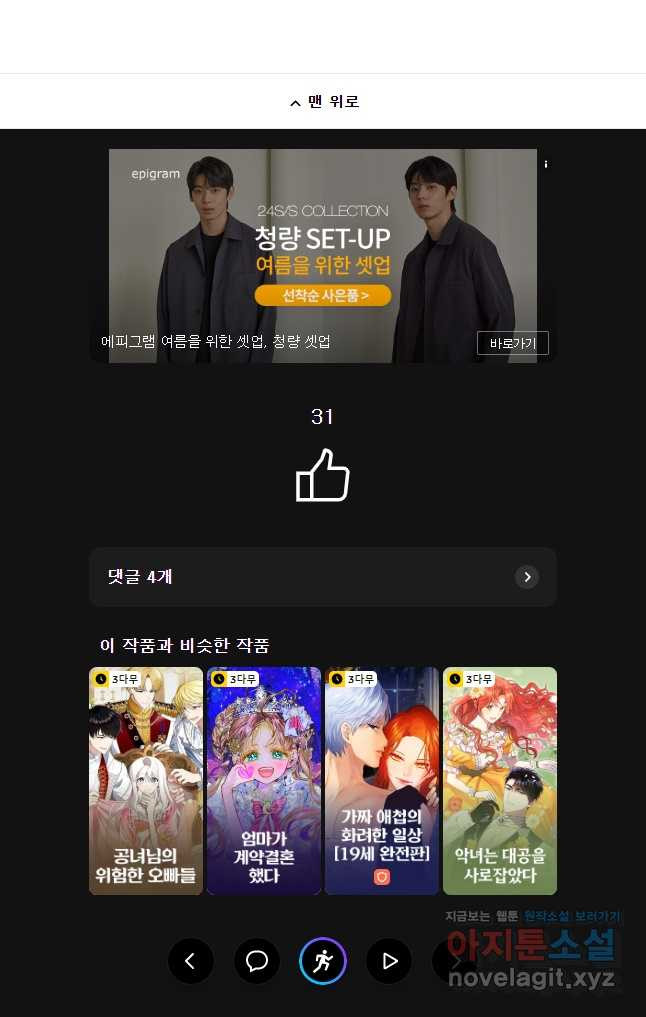Open the 댓글 4개 comments row
The width and height of the screenshot is (646, 1017).
[x=322, y=577]
